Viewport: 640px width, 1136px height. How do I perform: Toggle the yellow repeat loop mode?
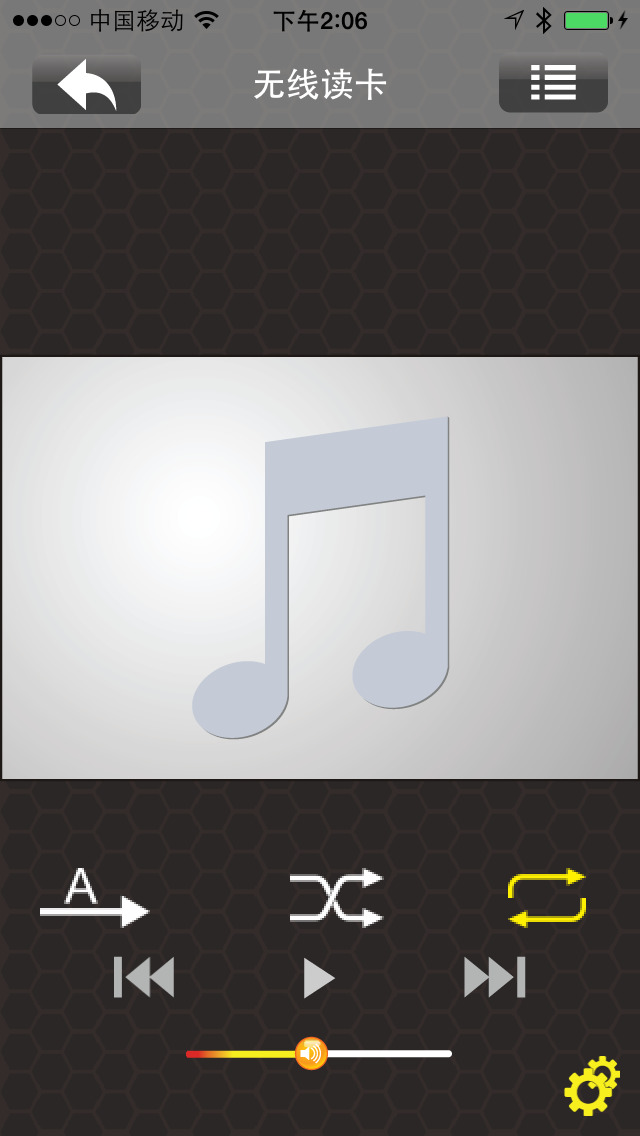[x=547, y=897]
